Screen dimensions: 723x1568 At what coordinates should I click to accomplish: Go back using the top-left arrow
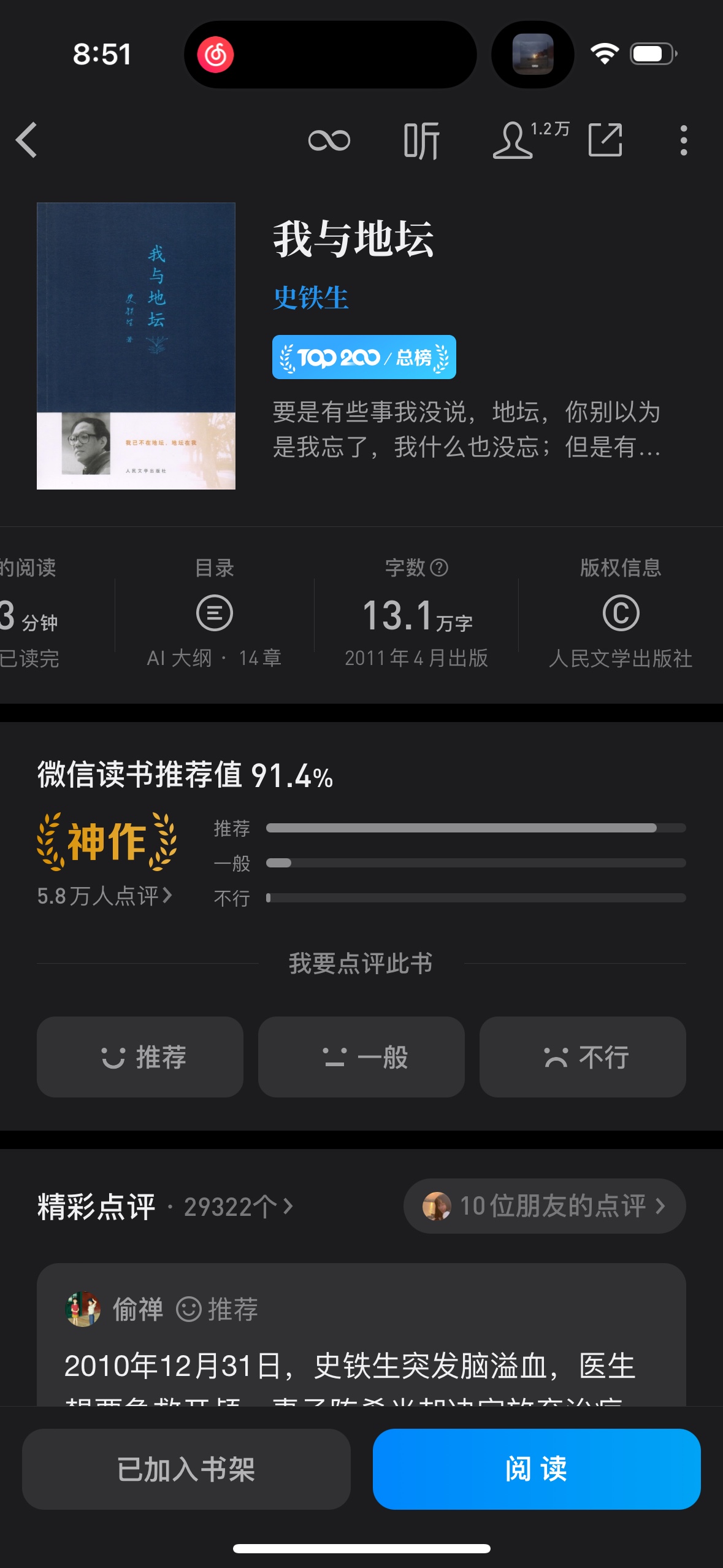pyautogui.click(x=27, y=140)
